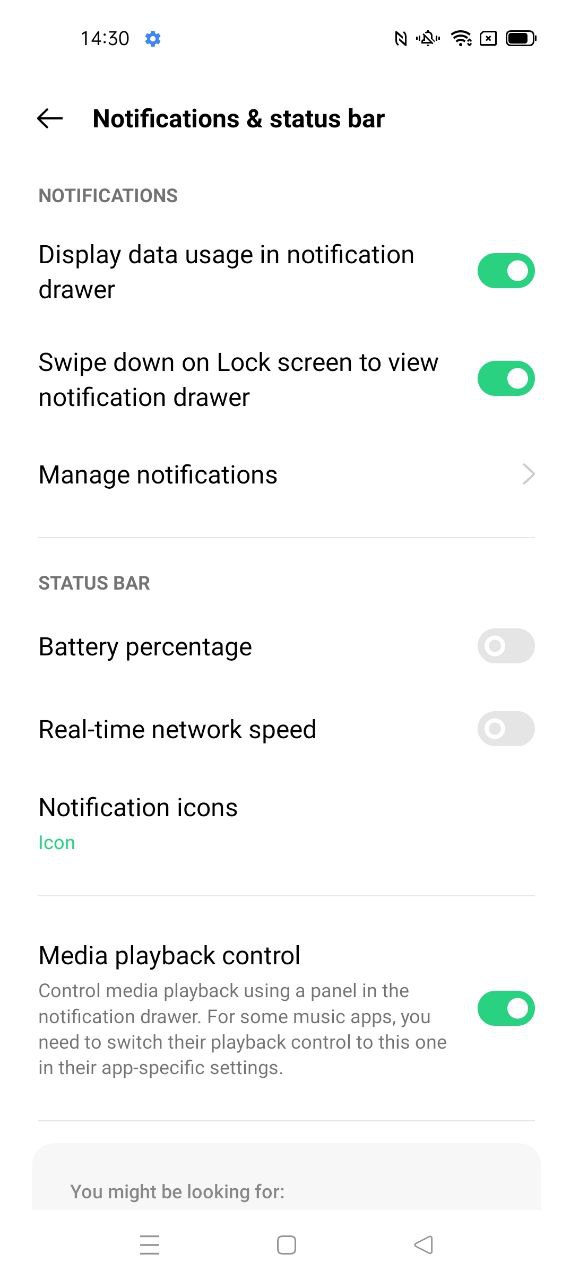Tap the system home button
This screenshot has width=573, height=1280.
tap(286, 1245)
